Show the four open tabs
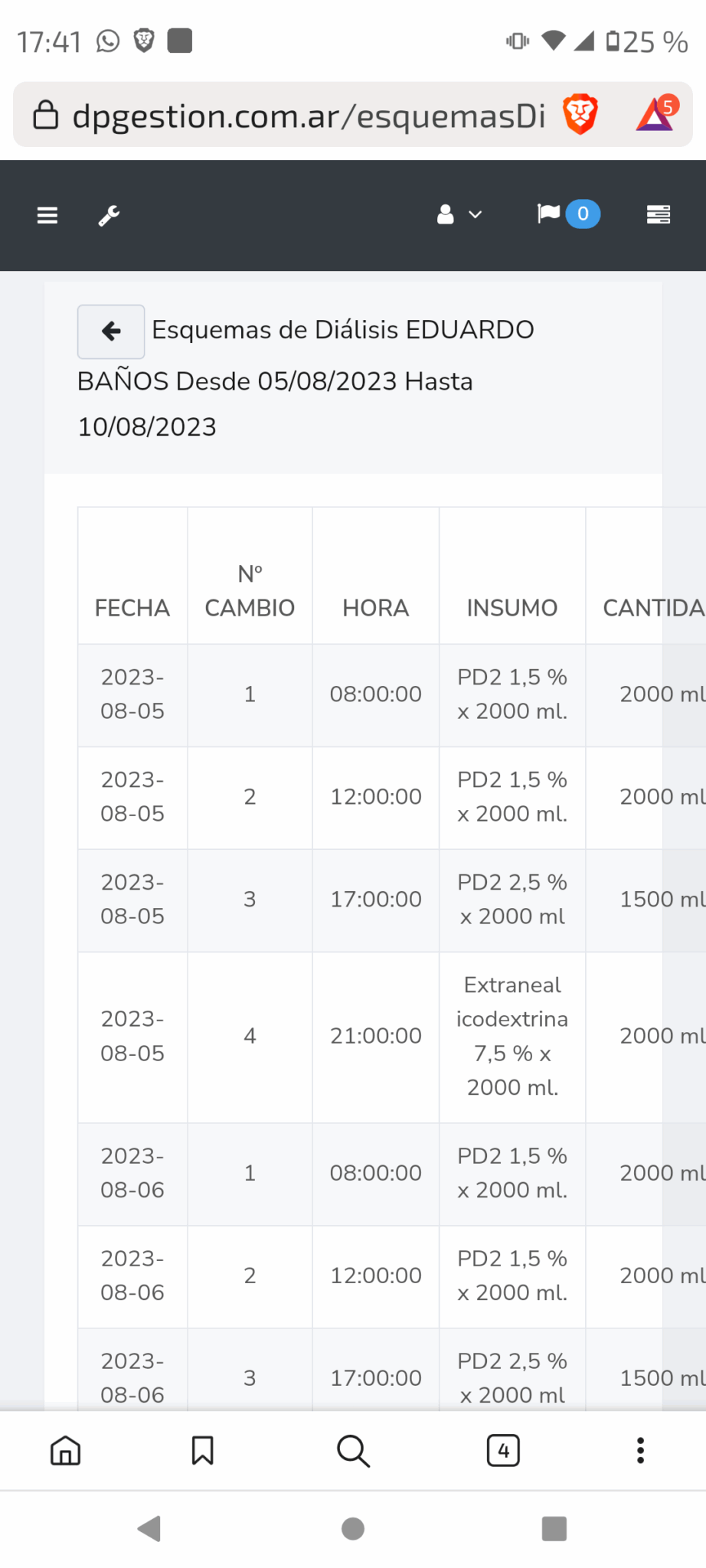The image size is (706, 1568). click(x=503, y=1450)
